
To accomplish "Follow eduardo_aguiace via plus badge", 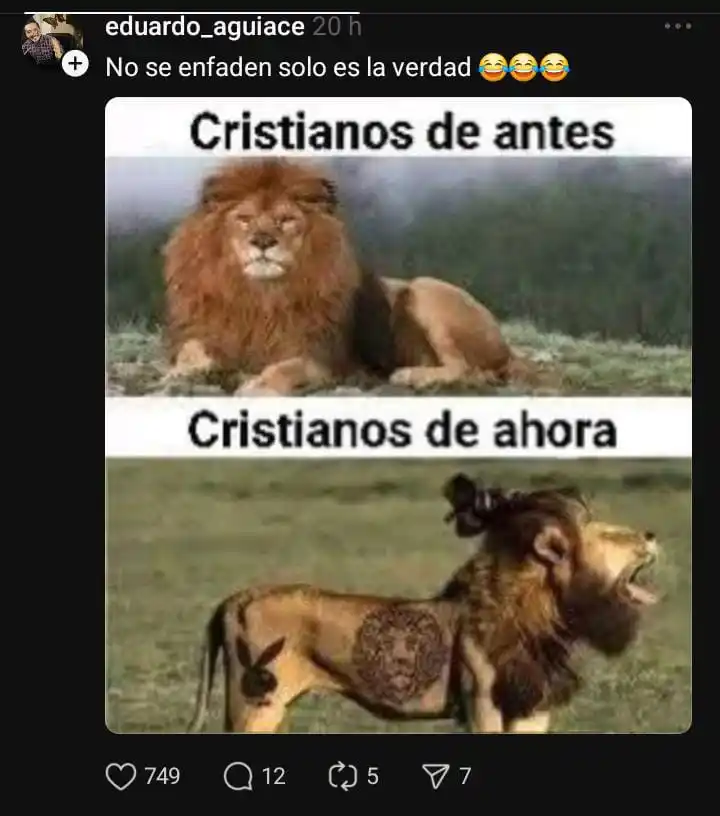I will tap(75, 64).
